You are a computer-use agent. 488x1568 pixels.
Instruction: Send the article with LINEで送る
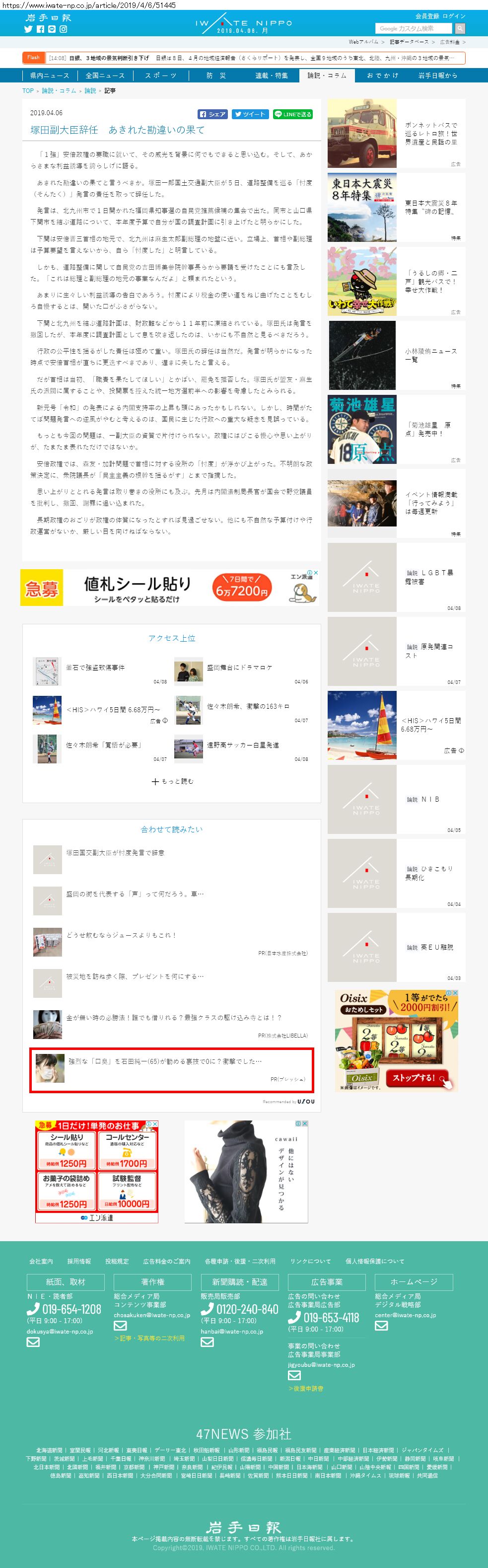pyautogui.click(x=293, y=114)
